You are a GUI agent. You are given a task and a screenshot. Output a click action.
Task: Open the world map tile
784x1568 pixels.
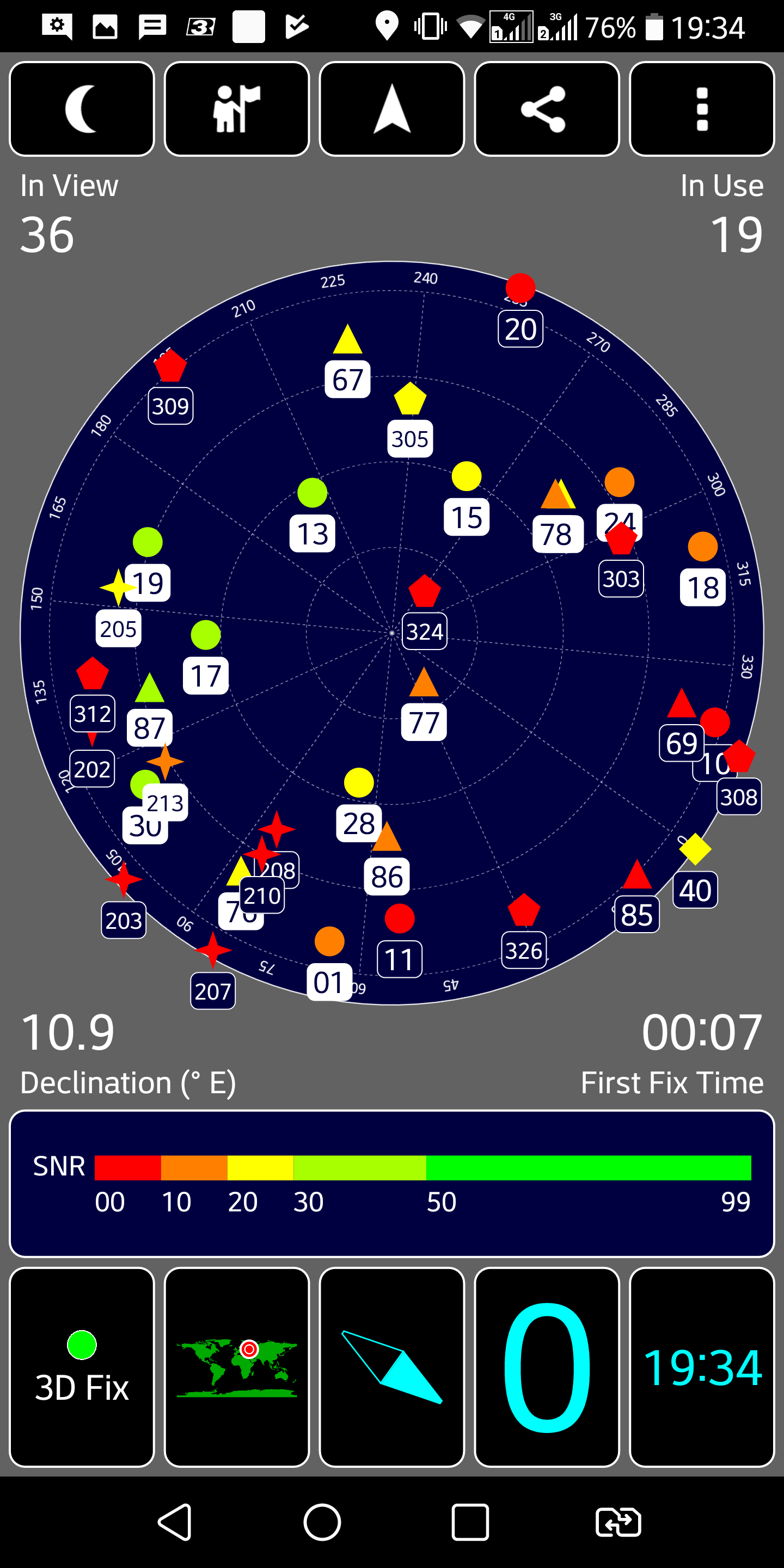[237, 1367]
